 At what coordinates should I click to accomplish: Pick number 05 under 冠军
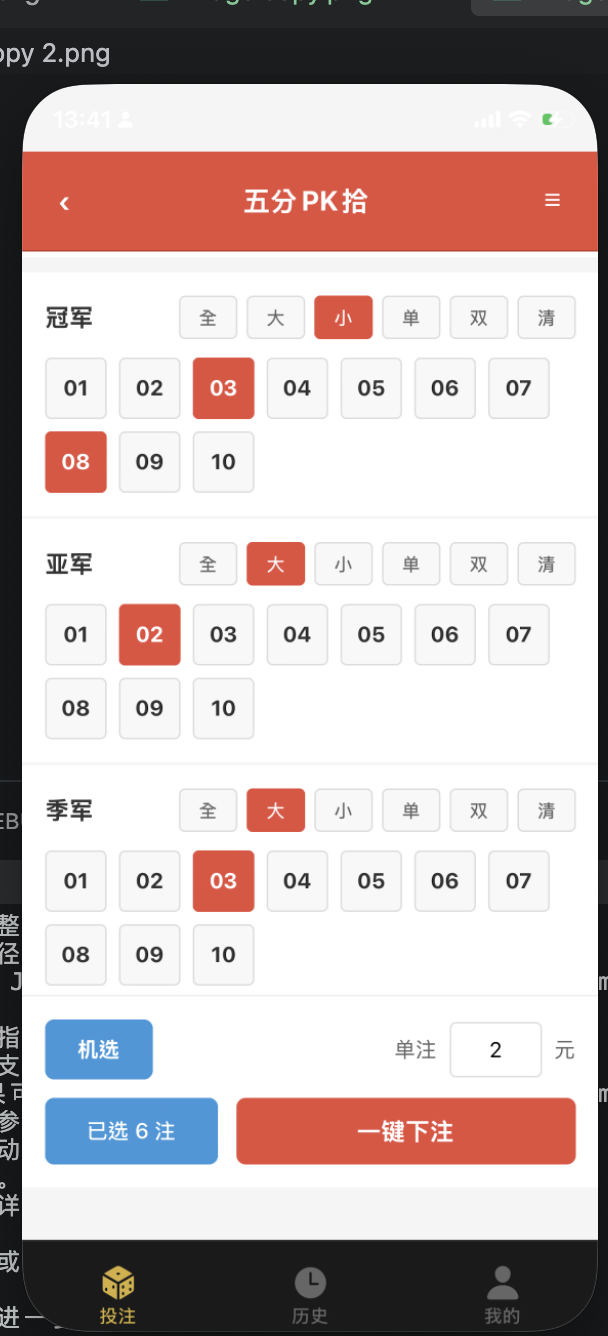(371, 388)
